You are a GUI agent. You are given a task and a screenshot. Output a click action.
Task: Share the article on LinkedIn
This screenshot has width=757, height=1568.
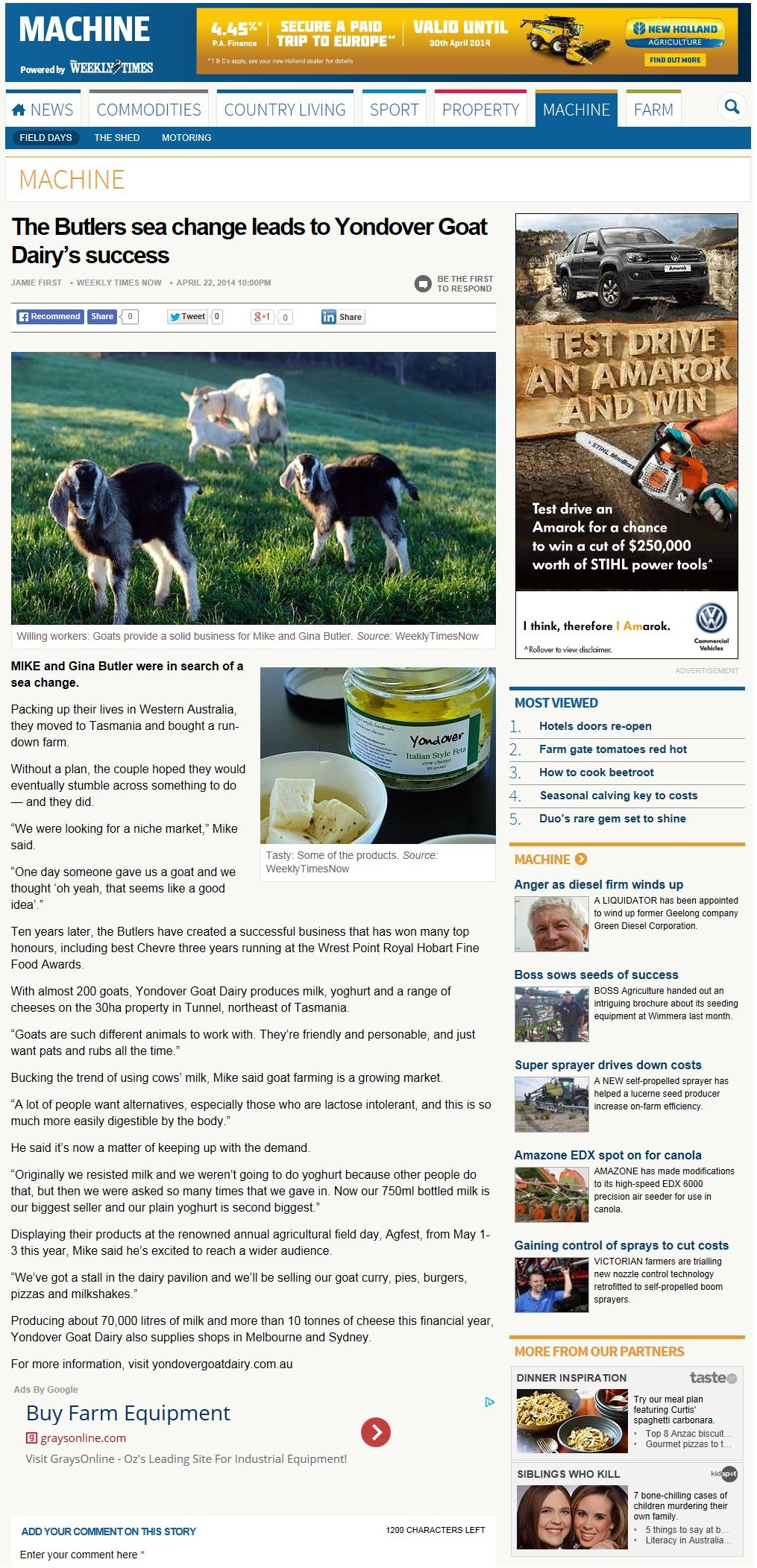(342, 317)
